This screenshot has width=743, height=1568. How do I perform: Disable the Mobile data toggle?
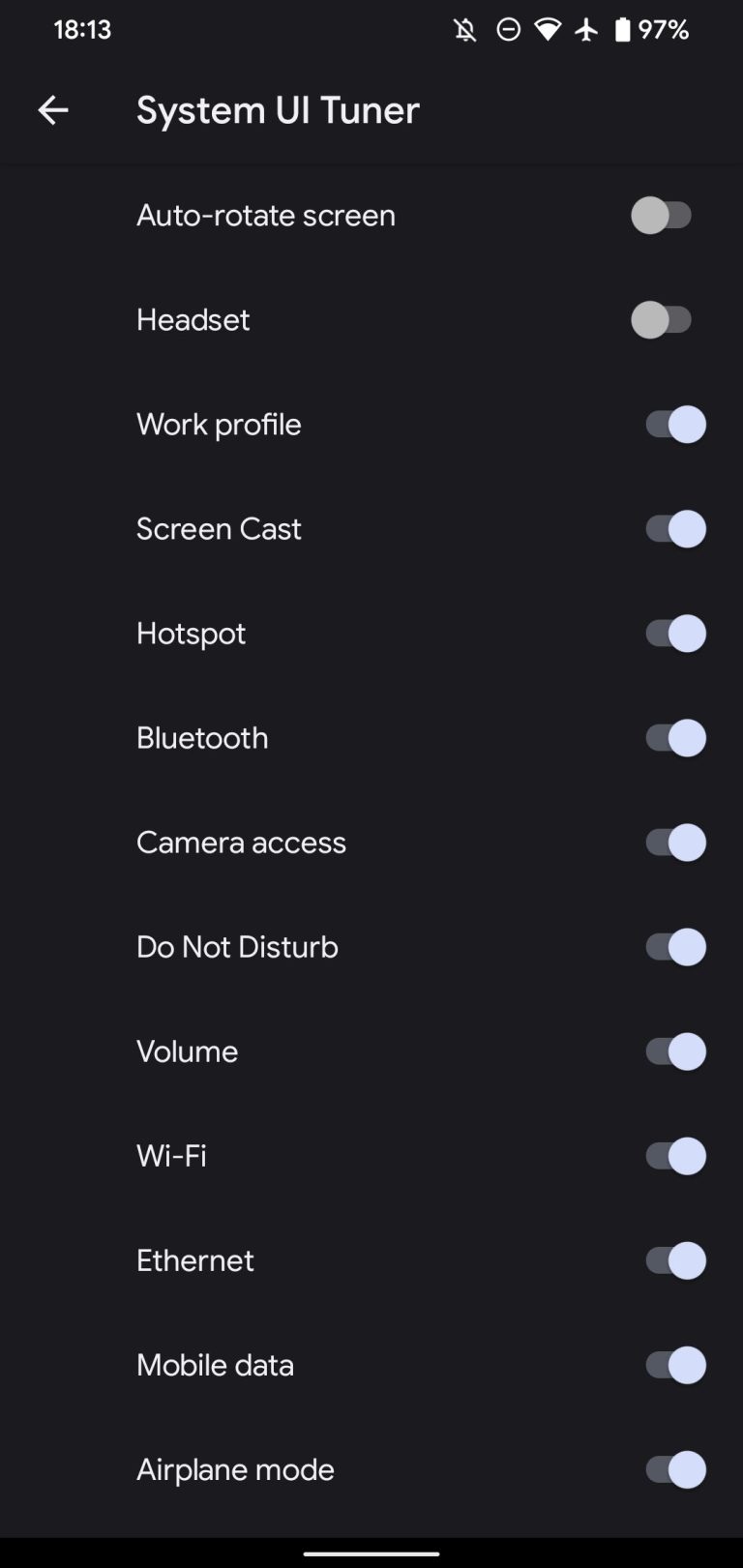click(x=673, y=1365)
